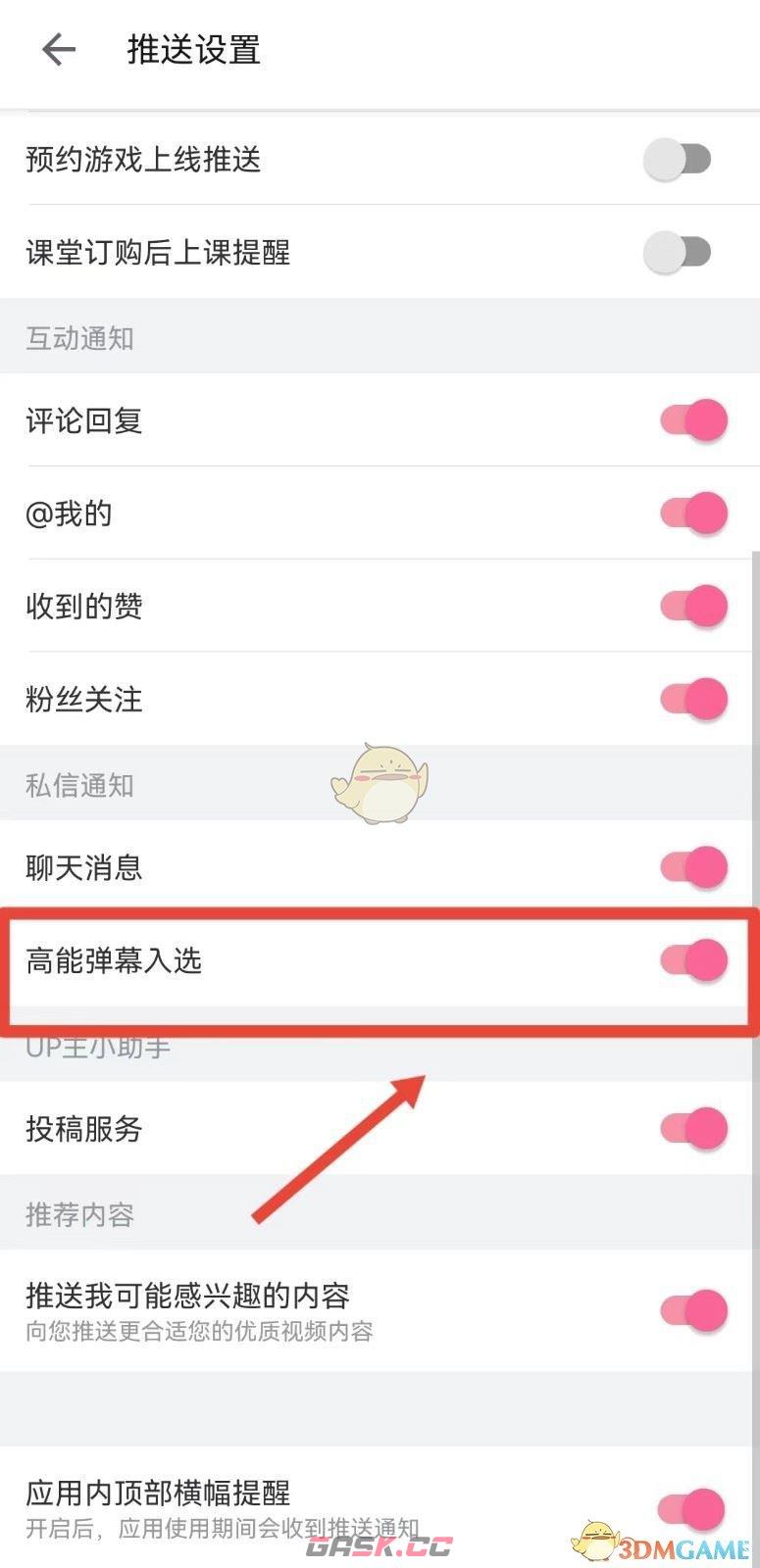The height and width of the screenshot is (1568, 760).
Task: Select the UP主小助手 section heading
Action: (x=95, y=1047)
